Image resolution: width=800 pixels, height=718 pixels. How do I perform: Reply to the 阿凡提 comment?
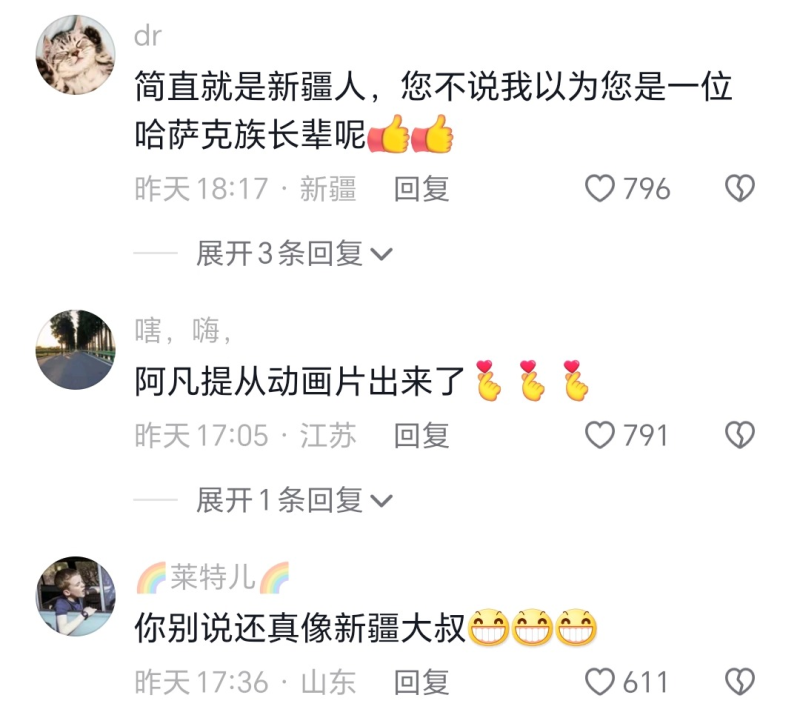pos(421,435)
